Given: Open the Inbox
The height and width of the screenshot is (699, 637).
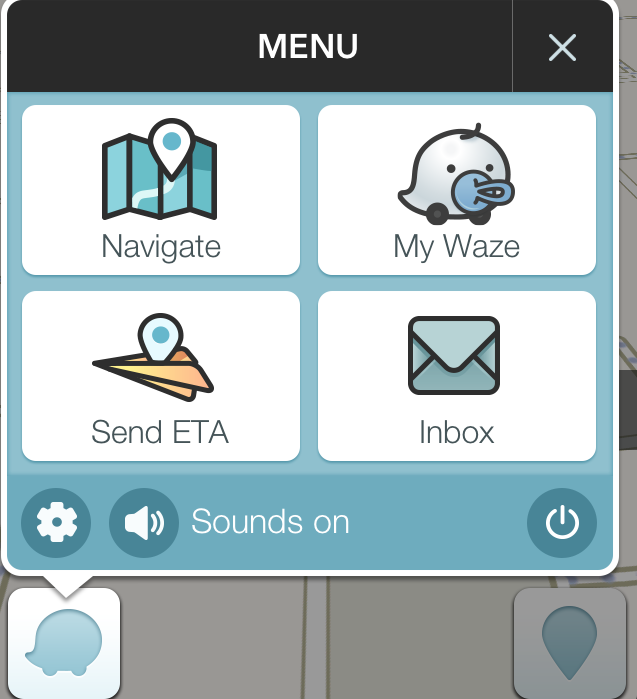Looking at the screenshot, I should point(457,376).
